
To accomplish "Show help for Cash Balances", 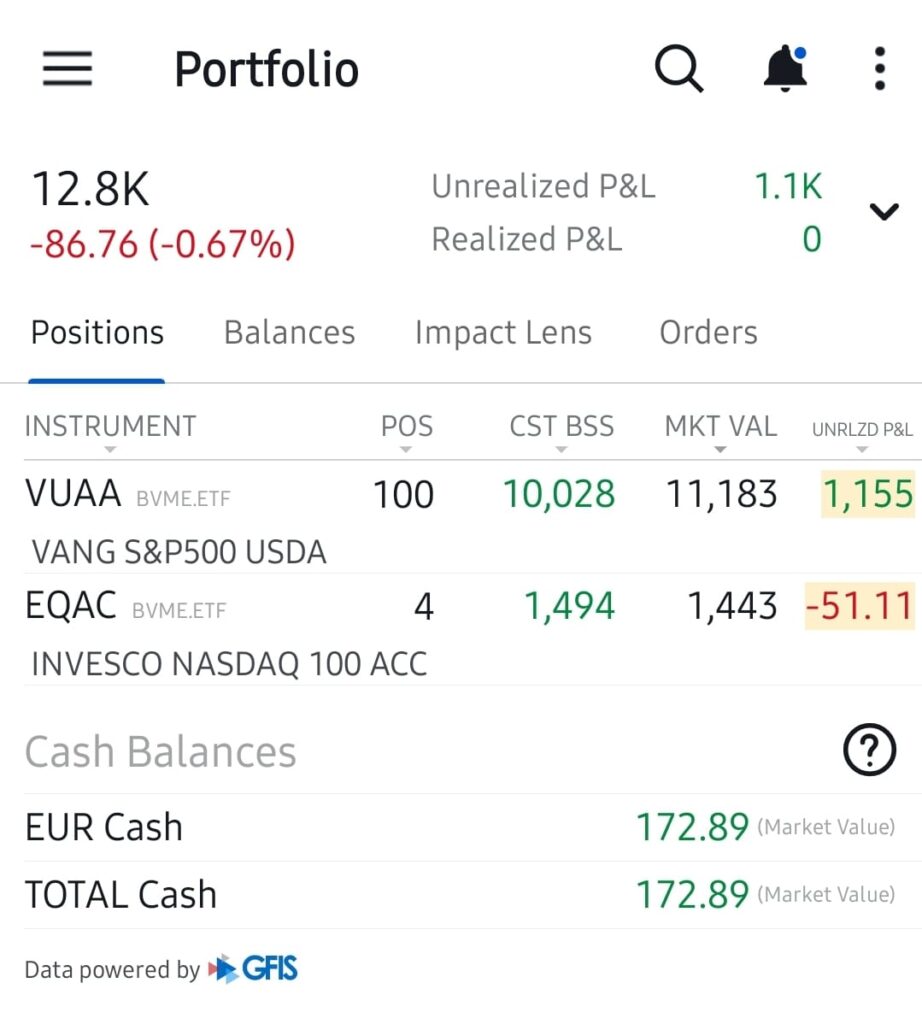I will click(869, 750).
